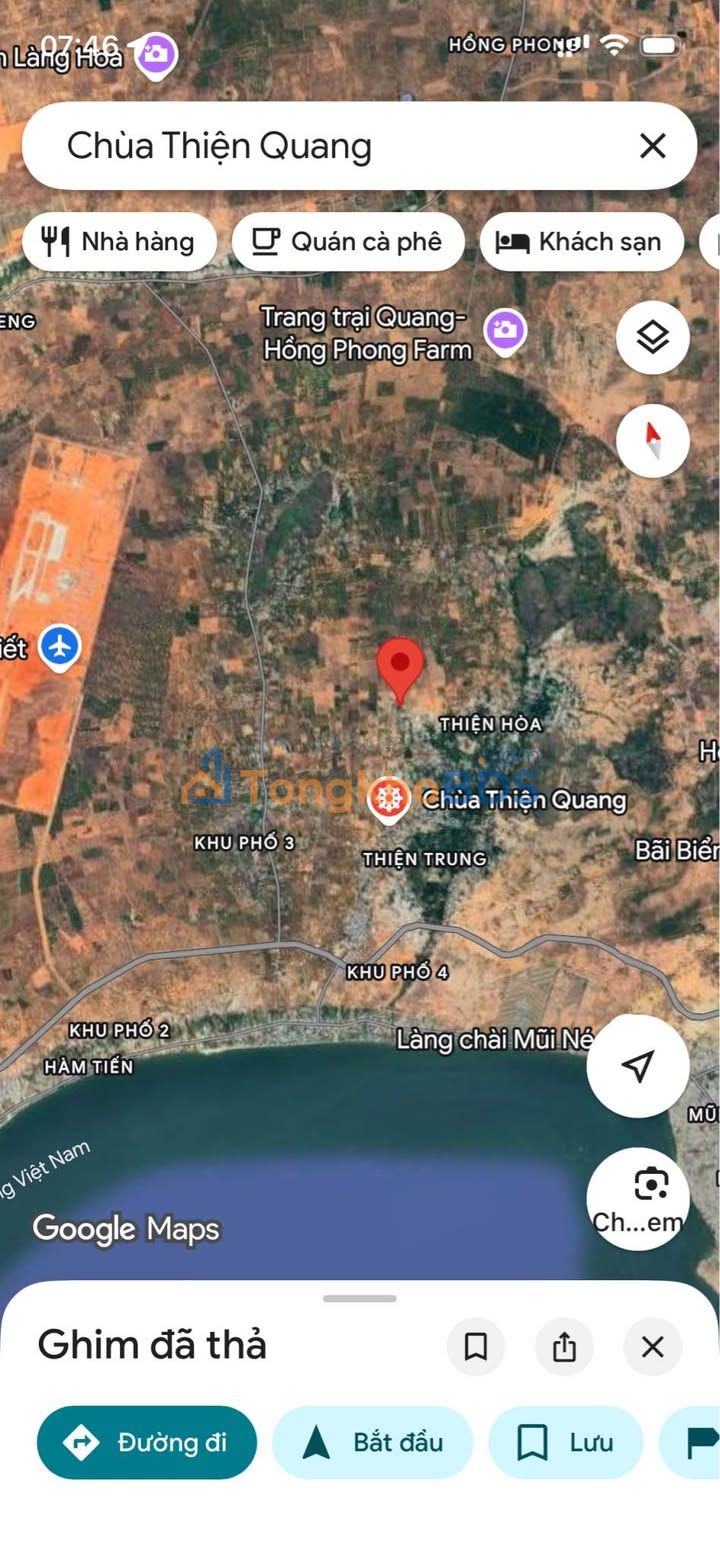Open the map layers button
This screenshot has width=720, height=1557.
click(652, 338)
